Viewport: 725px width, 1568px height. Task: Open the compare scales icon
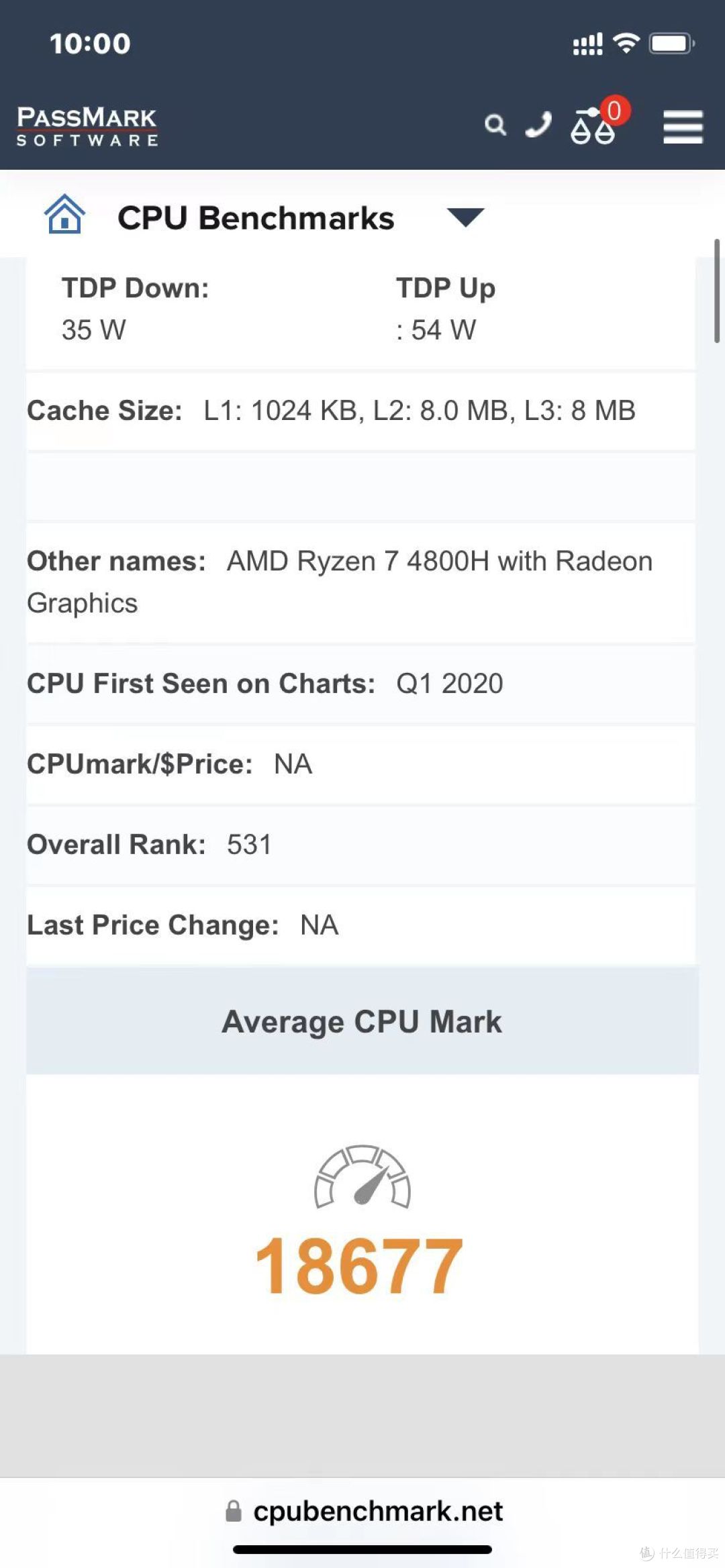click(593, 125)
